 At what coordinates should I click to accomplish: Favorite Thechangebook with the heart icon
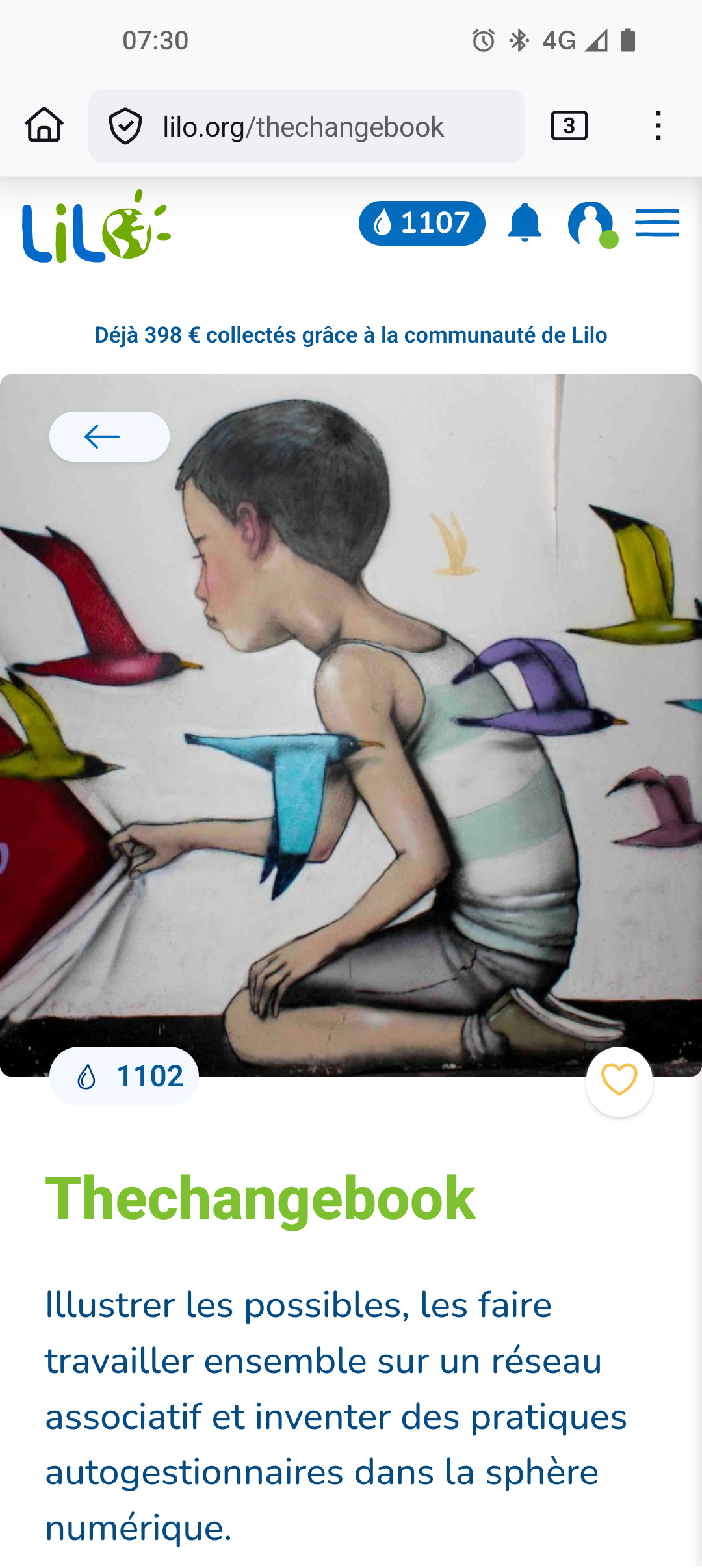tap(619, 1080)
